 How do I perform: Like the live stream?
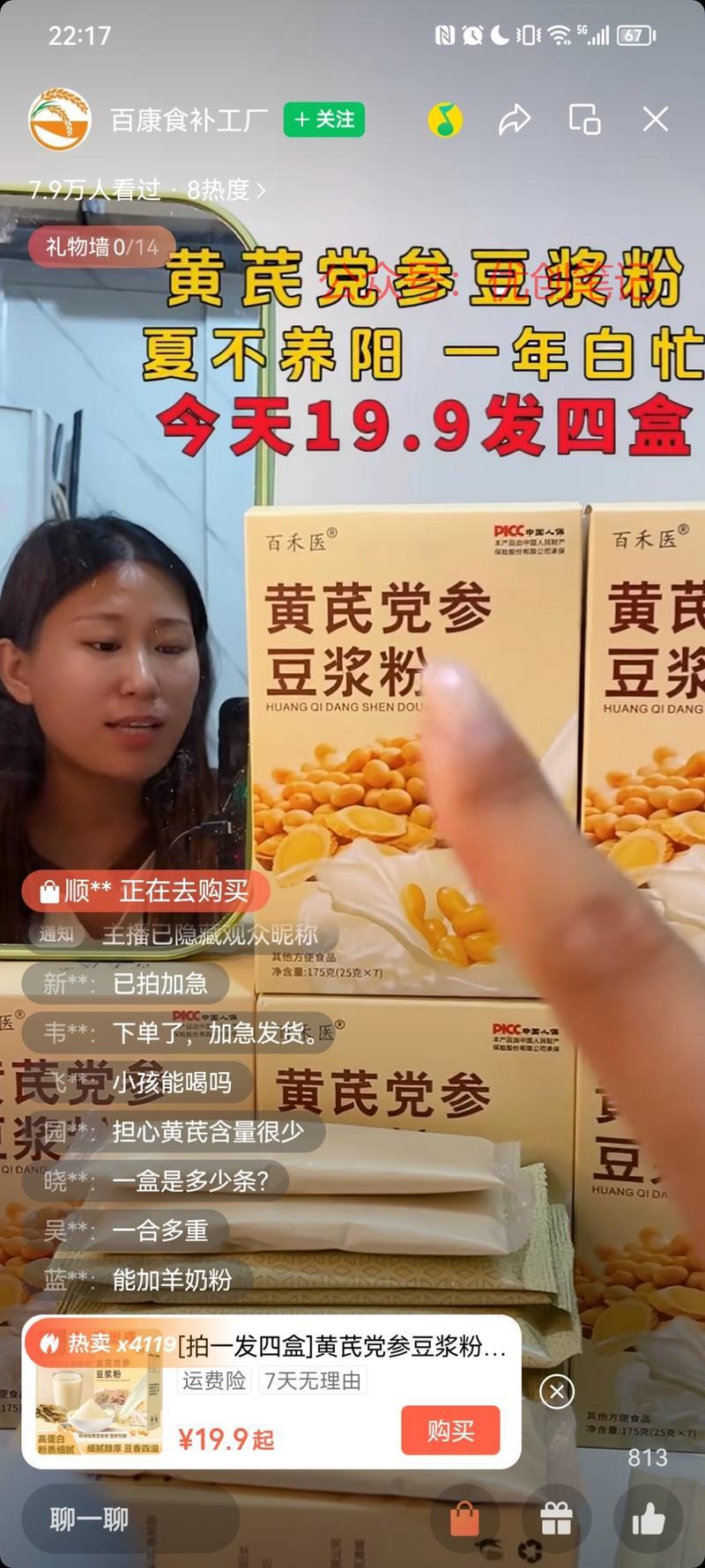(648, 1519)
